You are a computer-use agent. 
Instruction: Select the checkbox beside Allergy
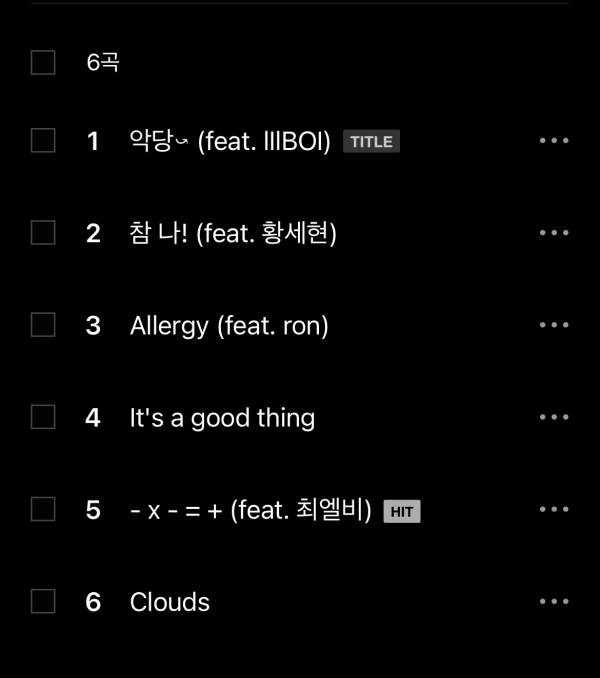43,325
